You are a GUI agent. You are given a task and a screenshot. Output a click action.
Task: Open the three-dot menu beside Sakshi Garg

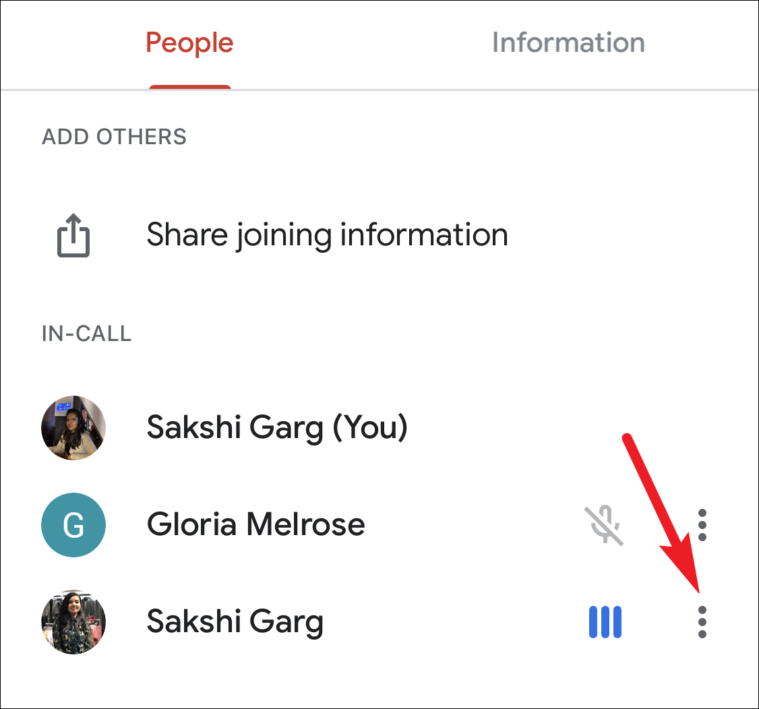[x=702, y=622]
